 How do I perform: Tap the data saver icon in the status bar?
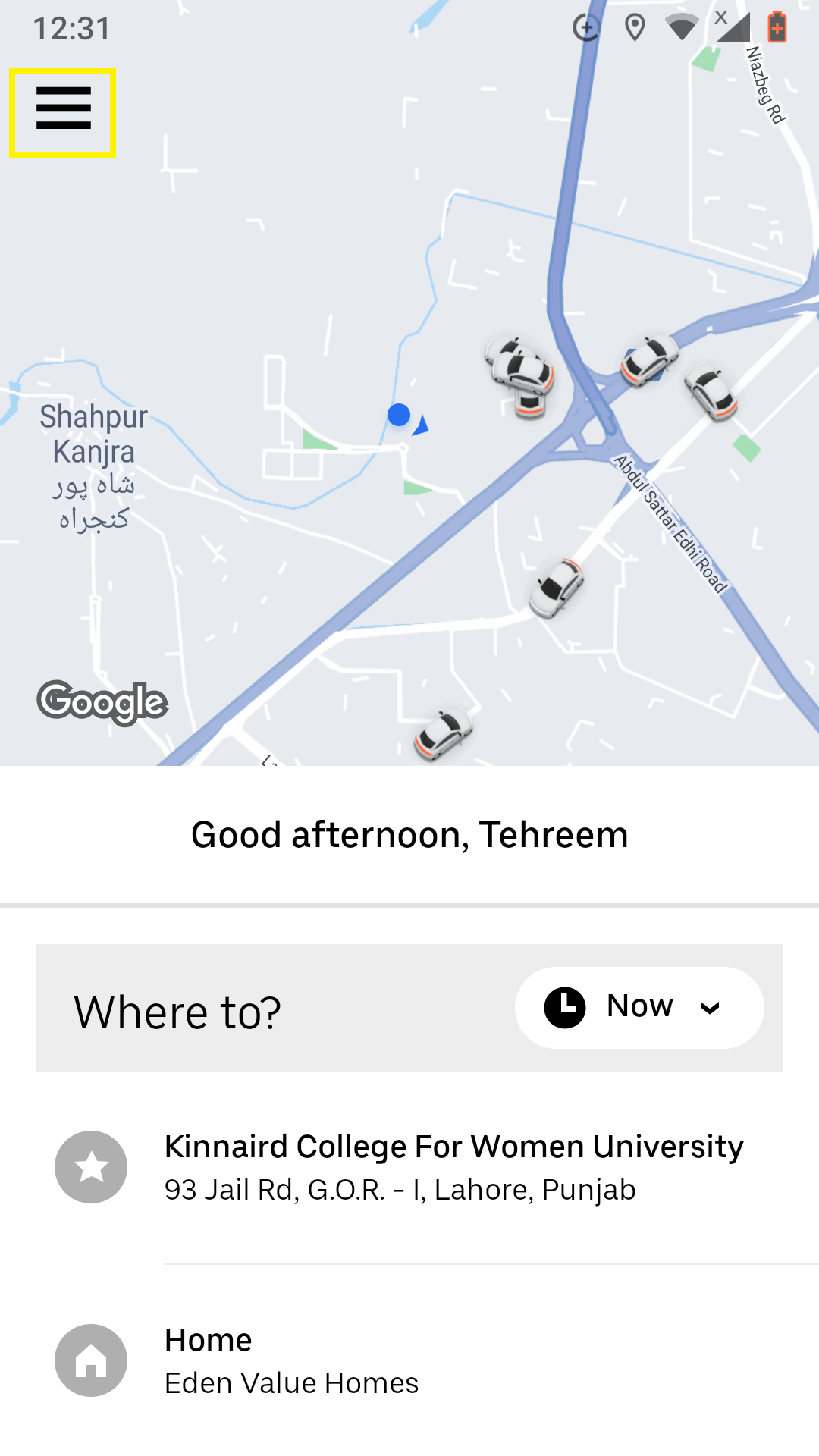click(x=585, y=27)
